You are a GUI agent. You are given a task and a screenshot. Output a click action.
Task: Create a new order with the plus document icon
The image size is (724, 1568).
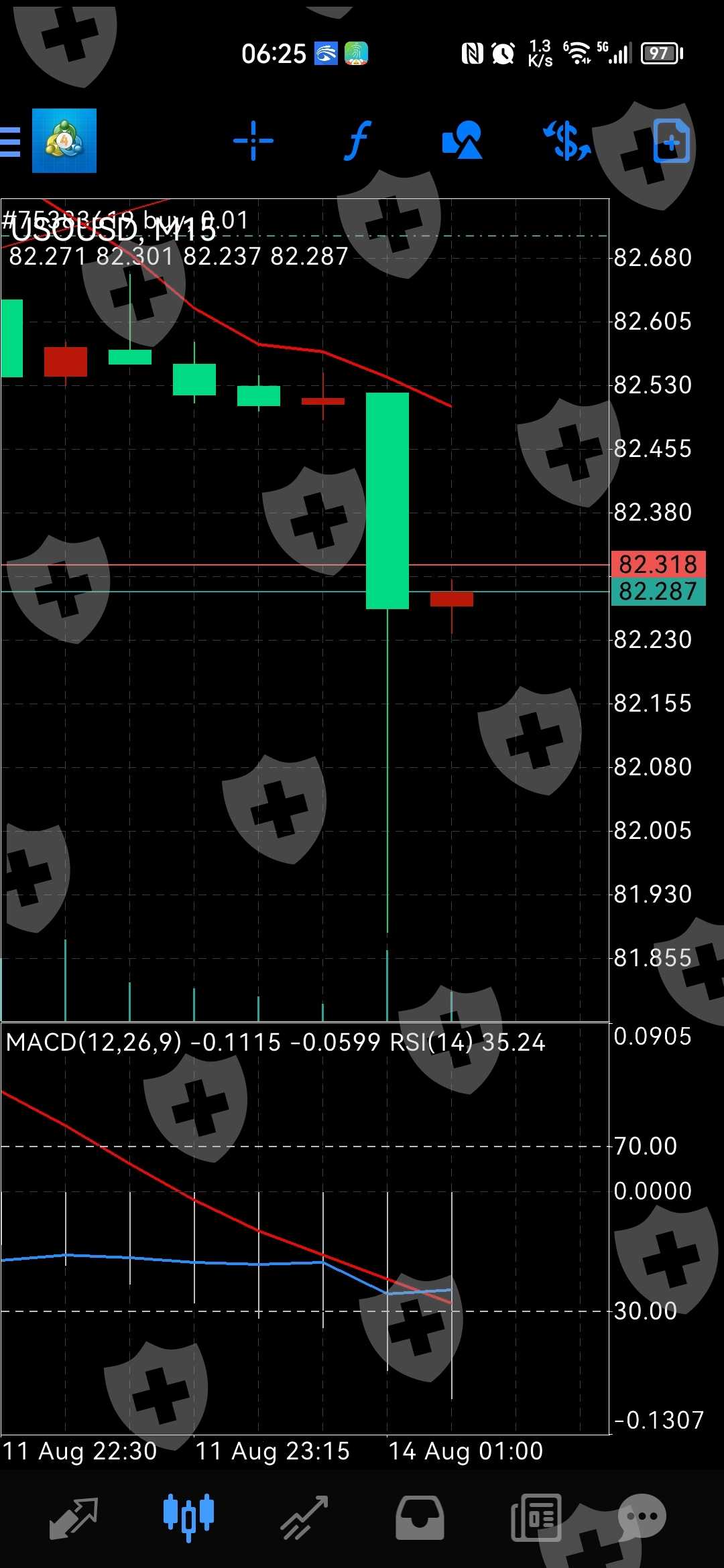pyautogui.click(x=672, y=141)
